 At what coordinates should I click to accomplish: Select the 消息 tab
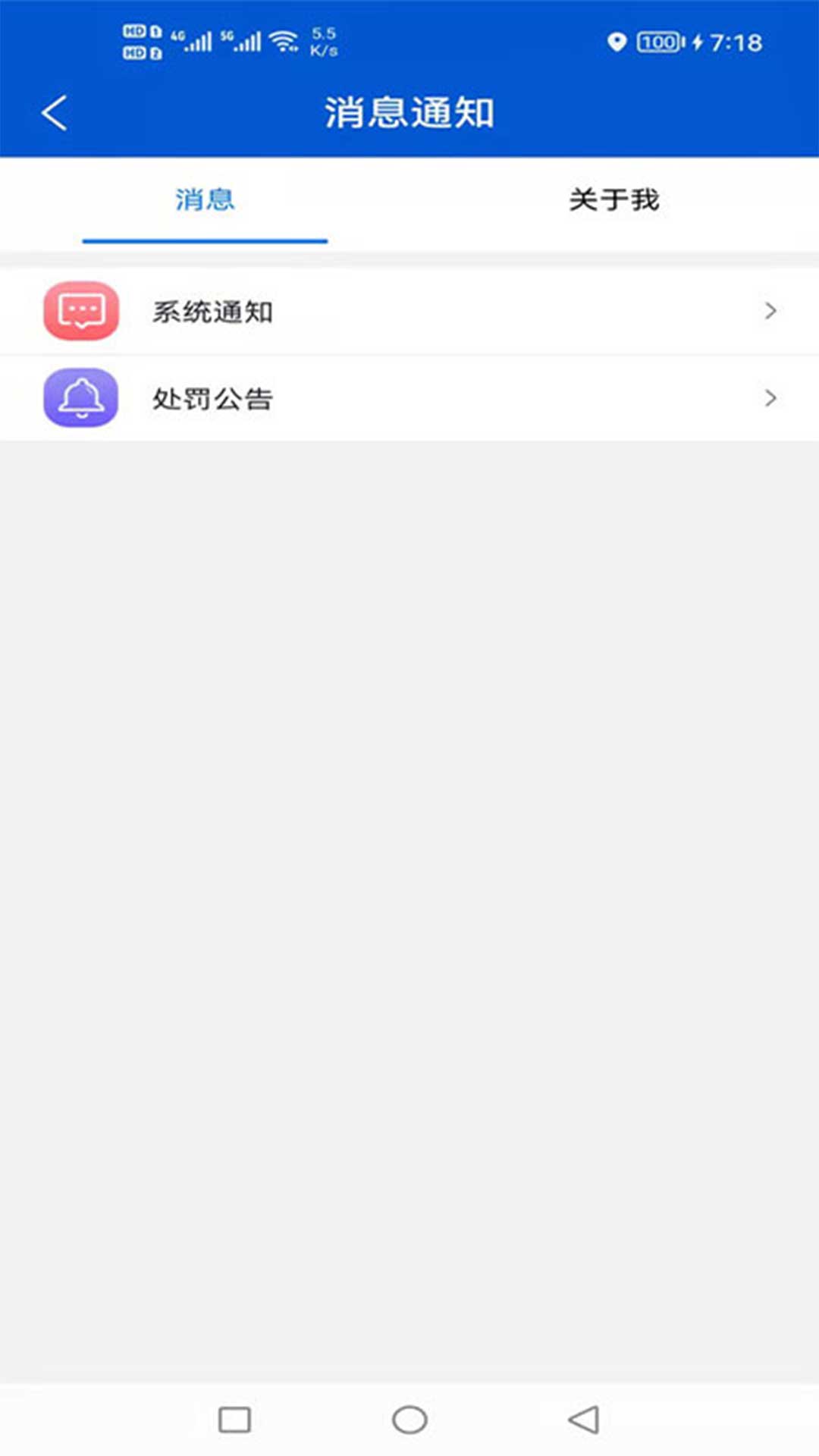pyautogui.click(x=205, y=200)
